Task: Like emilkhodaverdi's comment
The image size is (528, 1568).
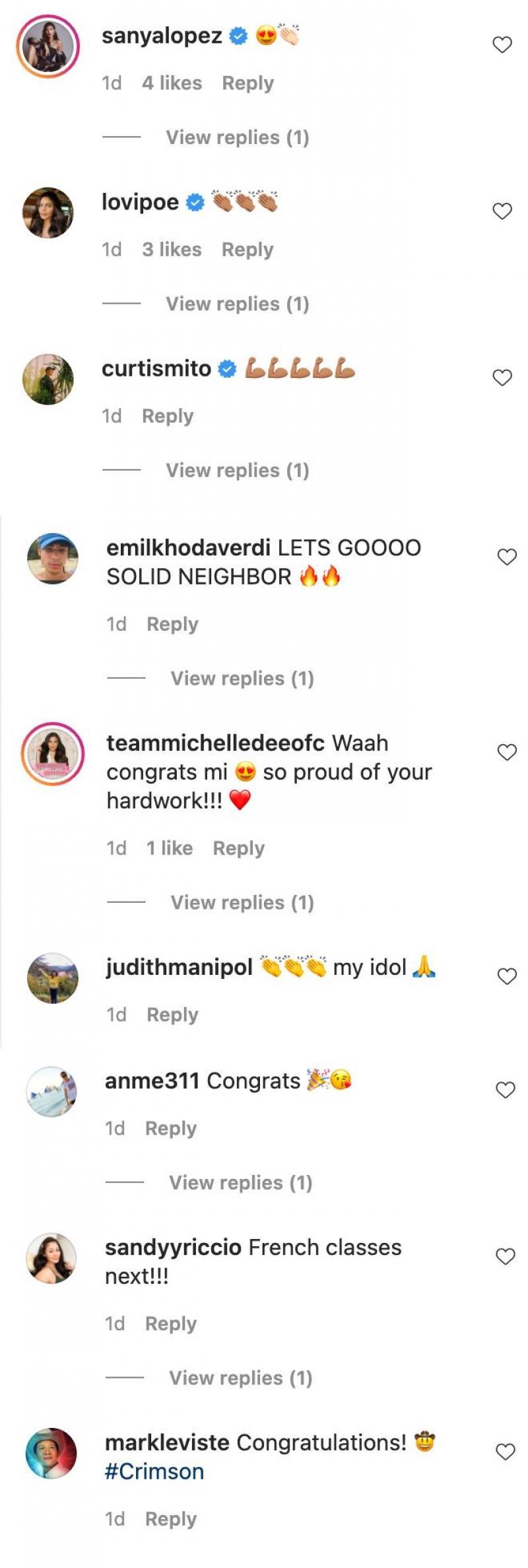Action: 506,557
